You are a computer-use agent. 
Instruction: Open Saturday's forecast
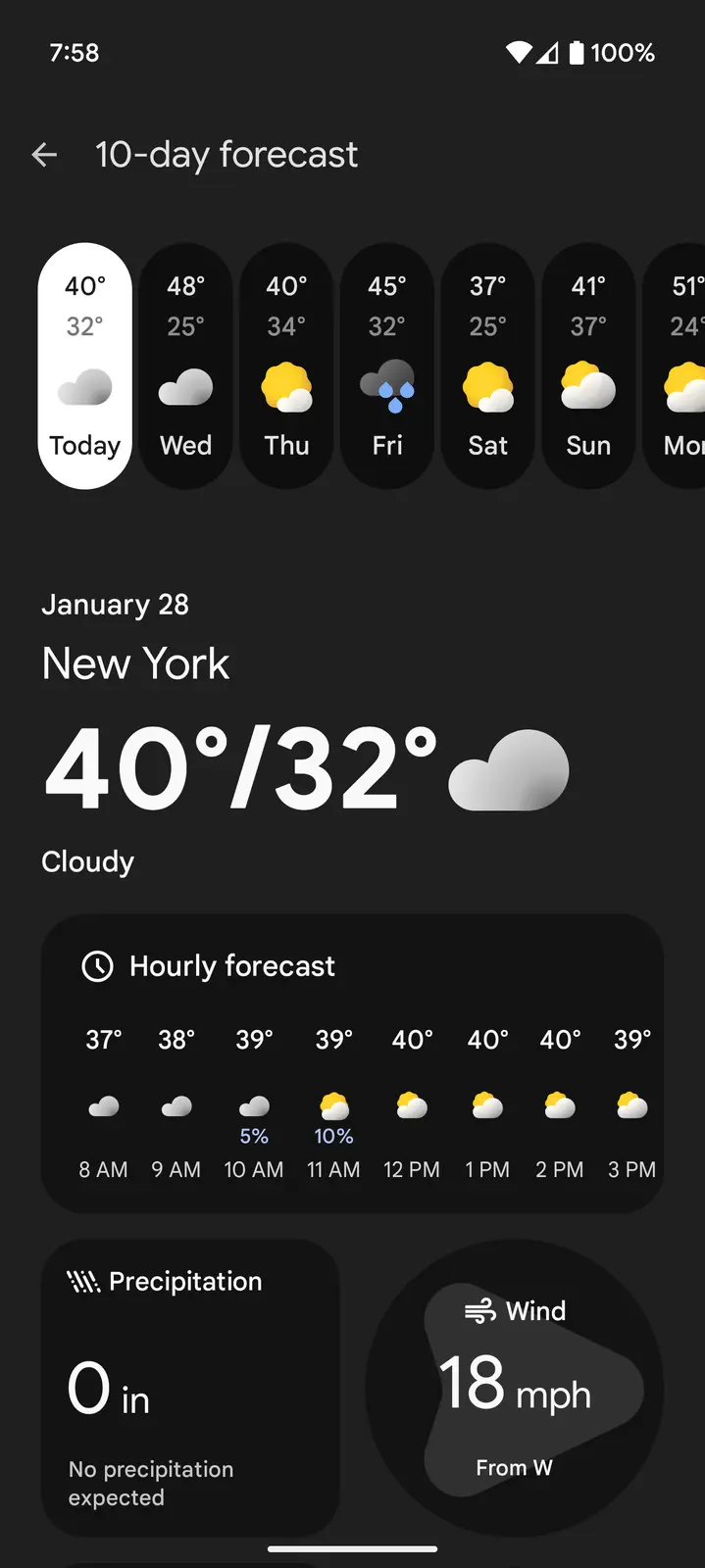[487, 366]
